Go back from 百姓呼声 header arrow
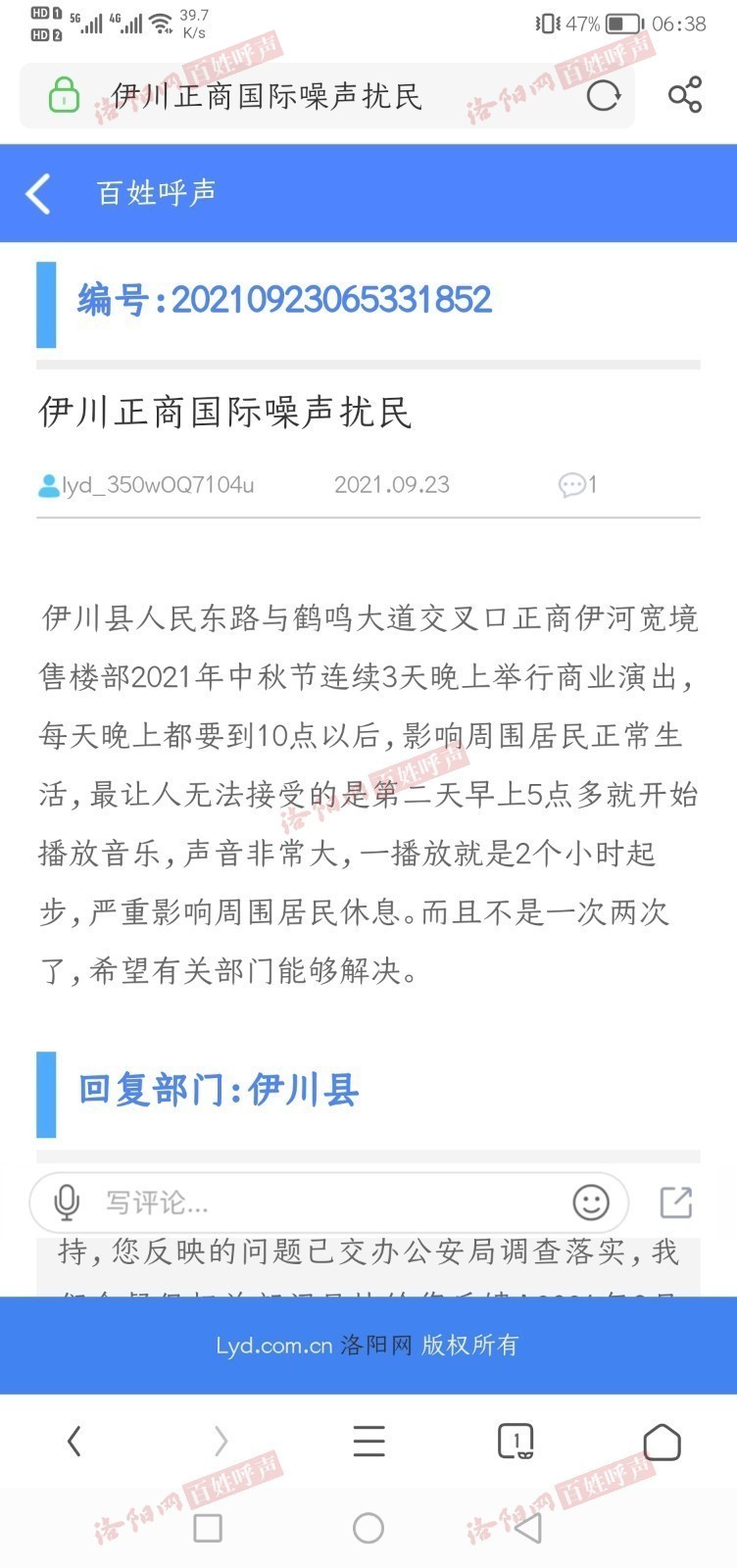This screenshot has width=737, height=1568. tap(38, 193)
